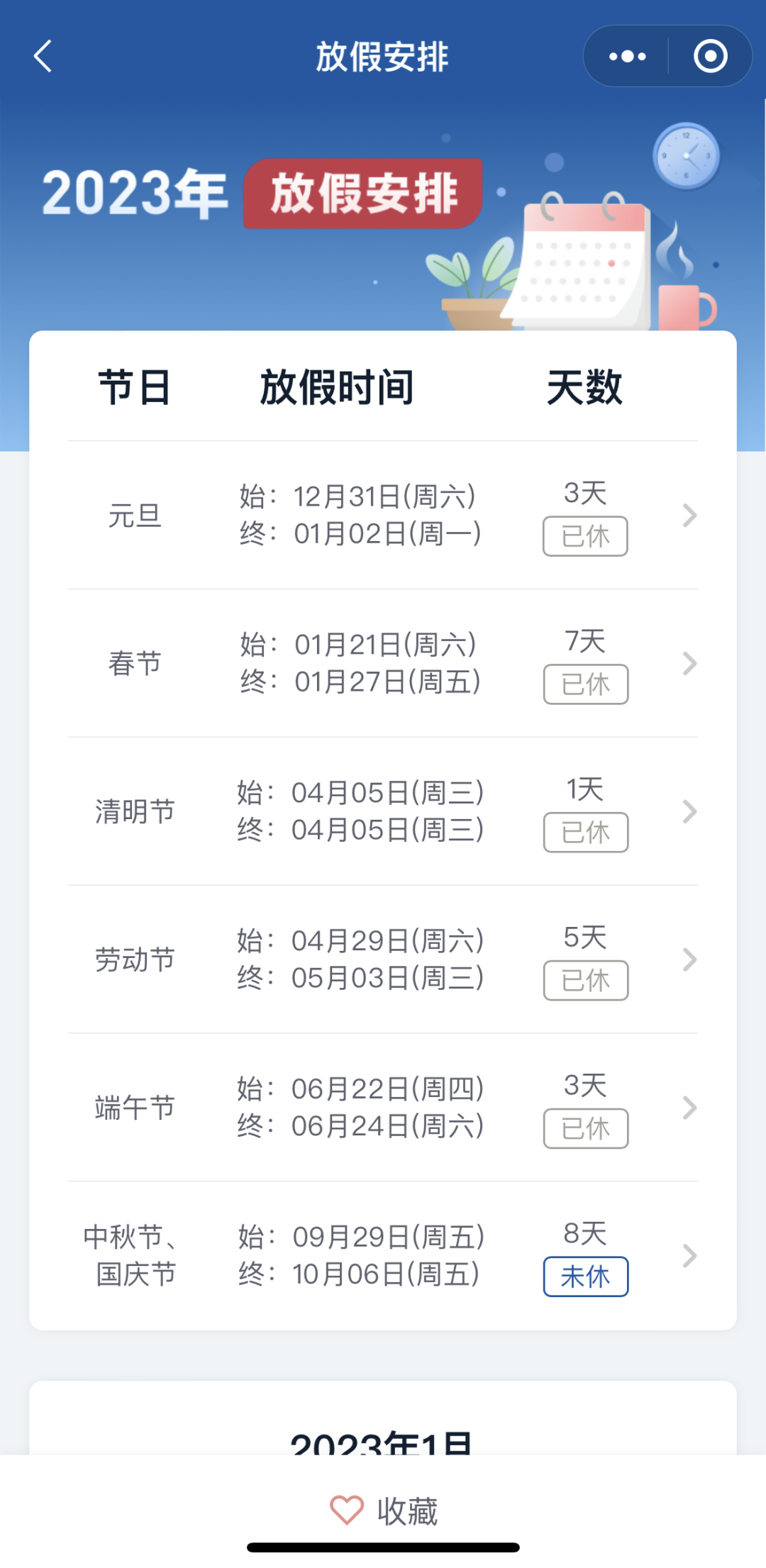The height and width of the screenshot is (1568, 766).
Task: Open the 元旦 holiday details row
Action: tap(383, 515)
